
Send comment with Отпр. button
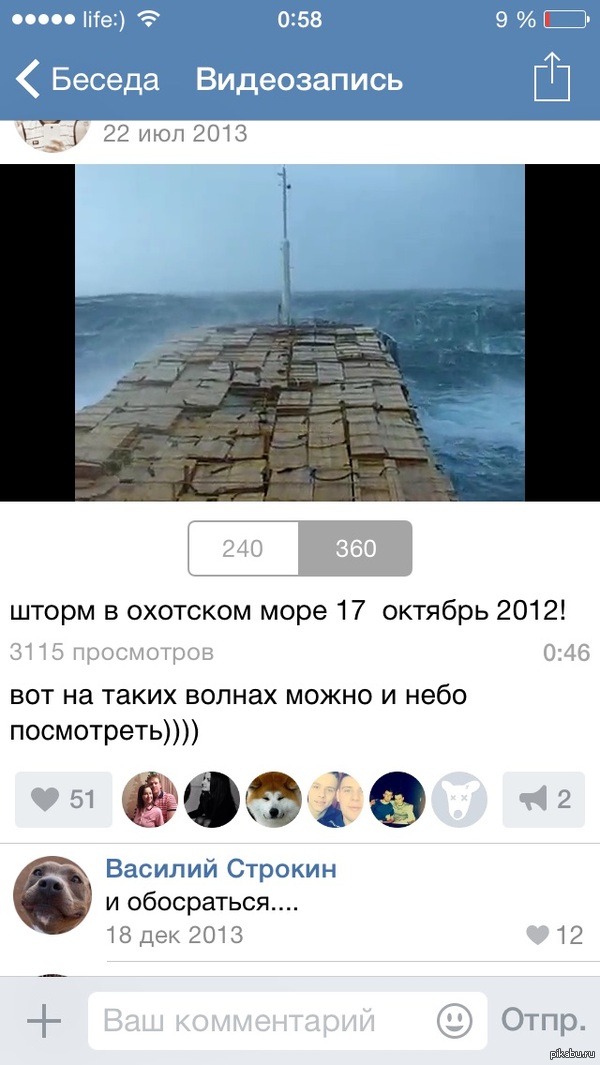pyautogui.click(x=543, y=1021)
